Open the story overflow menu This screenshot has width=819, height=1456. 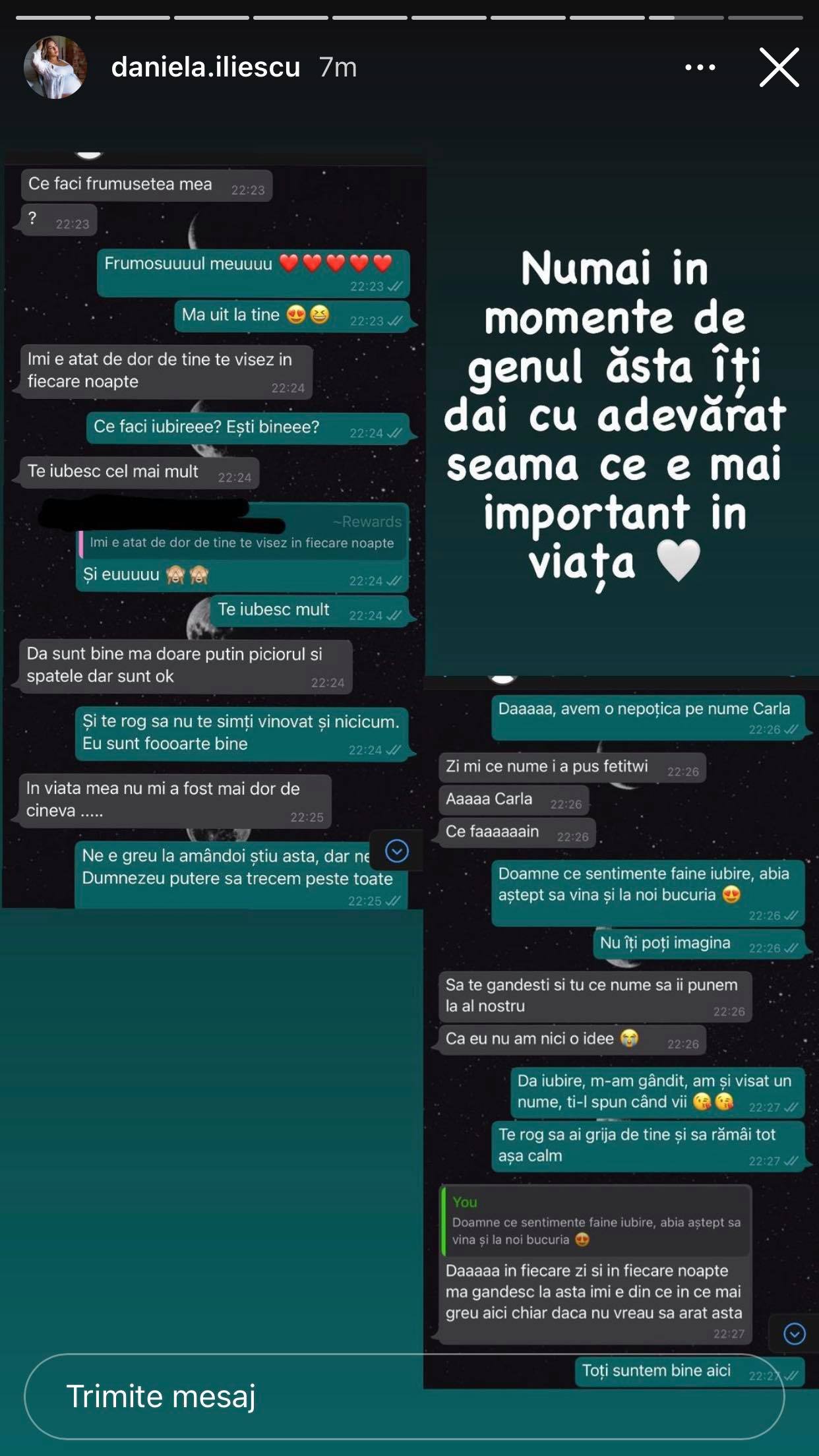(700, 67)
